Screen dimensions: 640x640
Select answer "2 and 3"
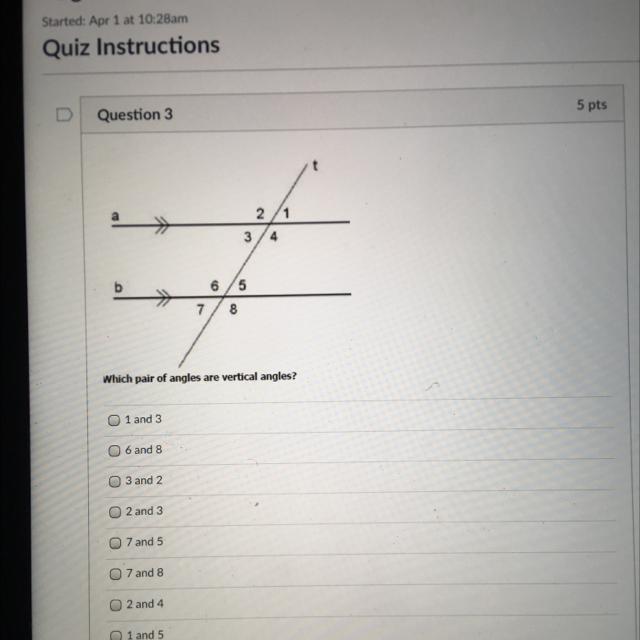(116, 512)
